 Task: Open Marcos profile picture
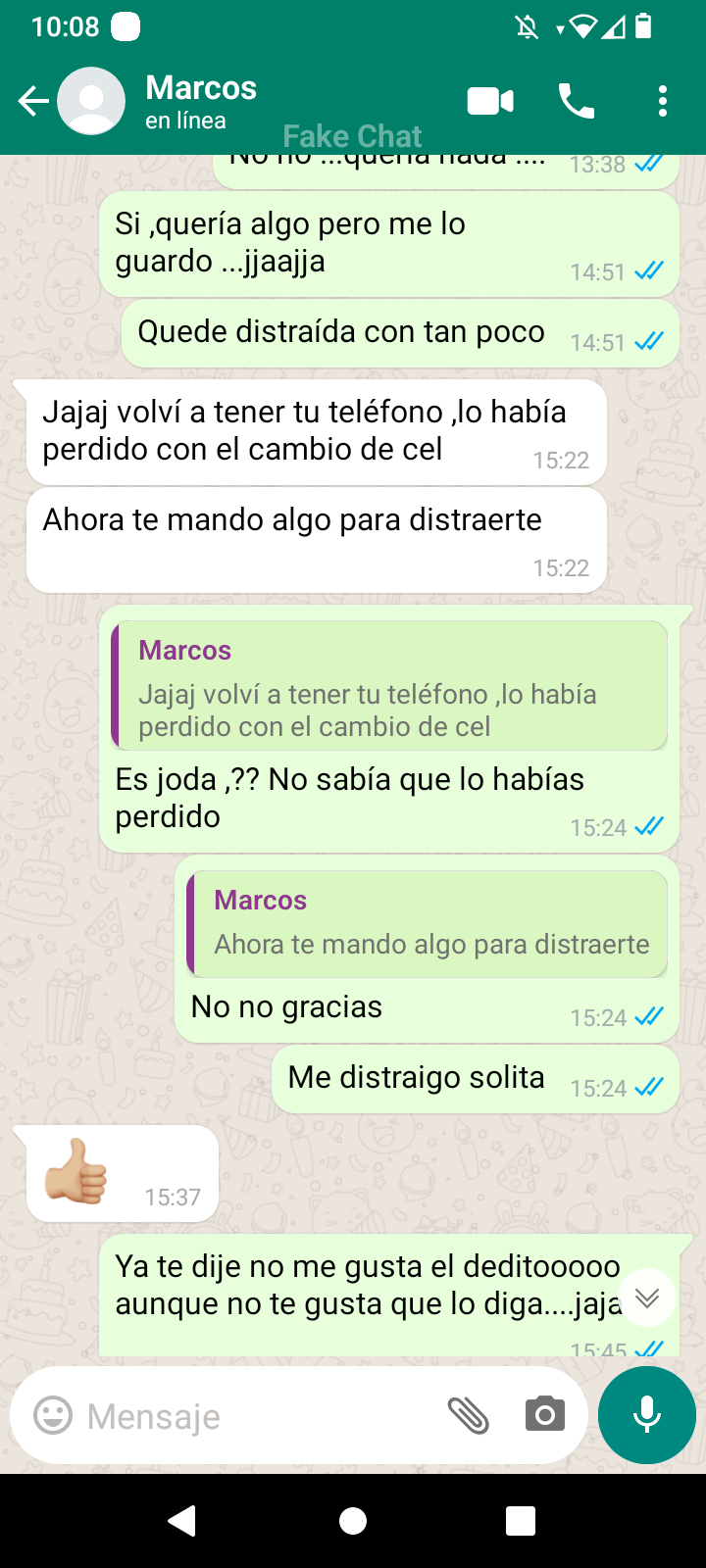(x=91, y=101)
